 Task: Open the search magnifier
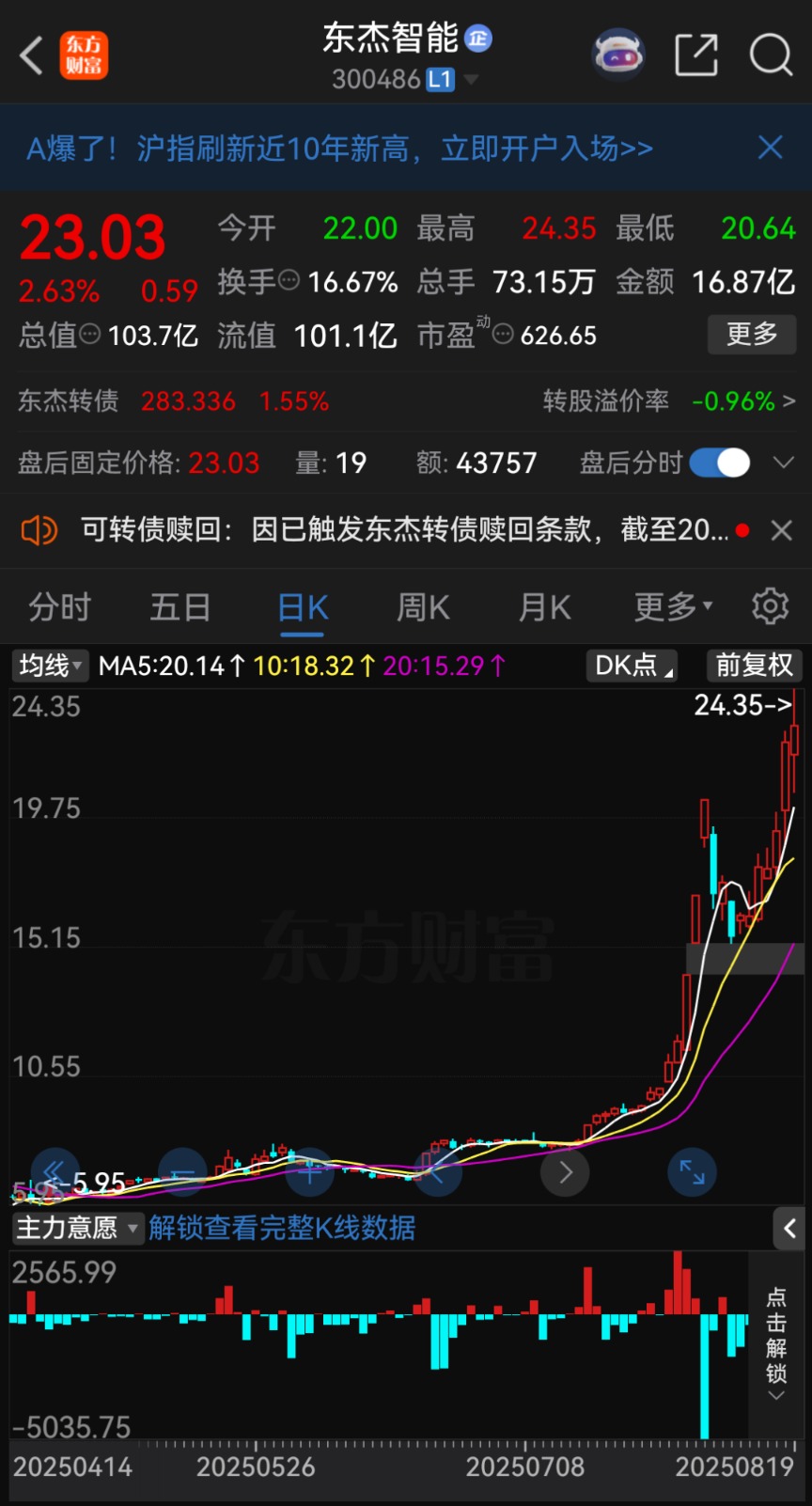tap(771, 55)
